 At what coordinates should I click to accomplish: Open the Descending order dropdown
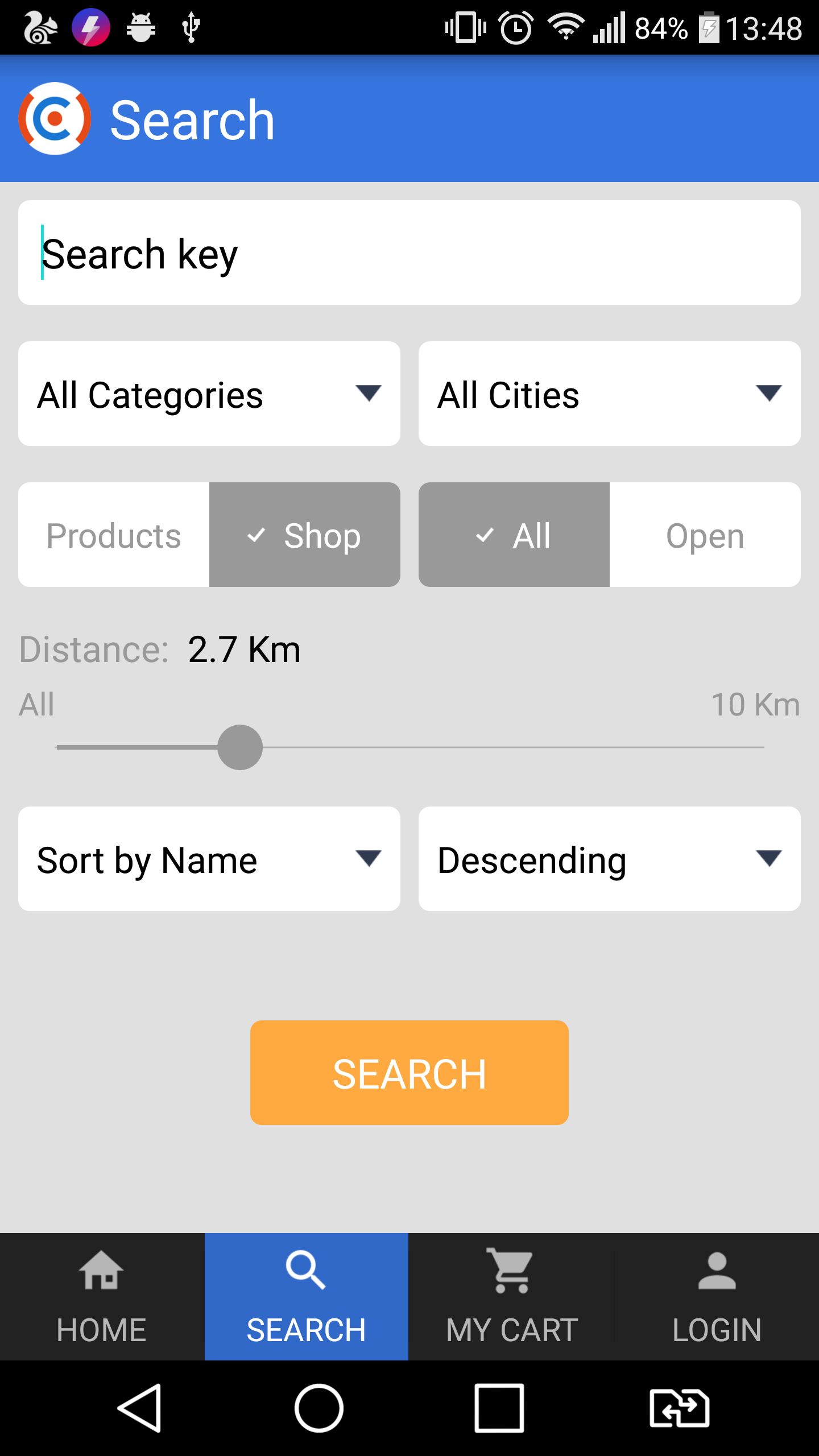coord(610,859)
